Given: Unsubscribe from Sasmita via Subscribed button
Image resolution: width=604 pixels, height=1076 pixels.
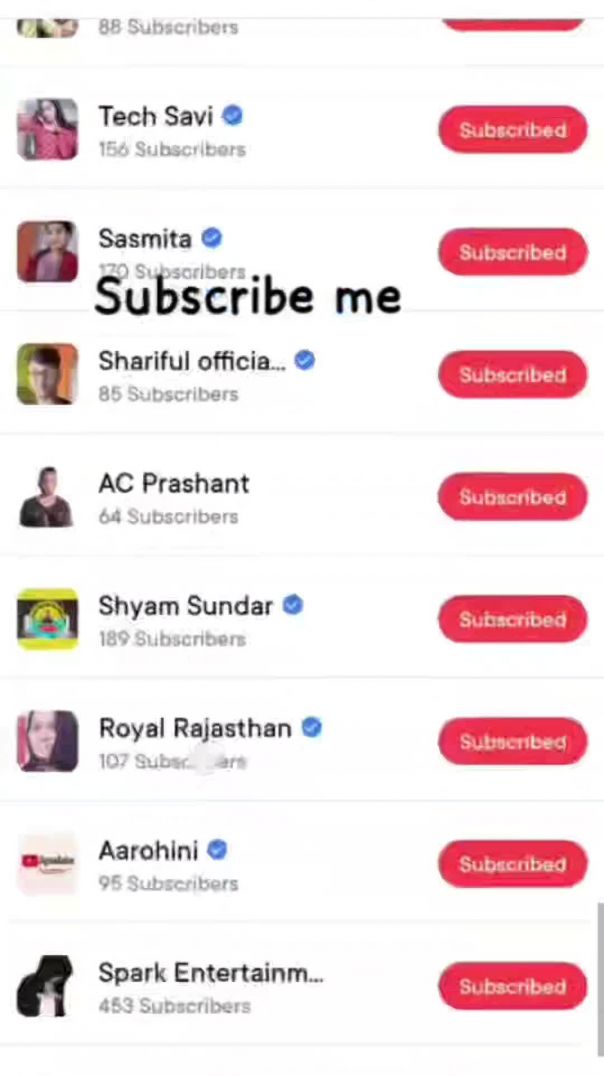Looking at the screenshot, I should [512, 252].
